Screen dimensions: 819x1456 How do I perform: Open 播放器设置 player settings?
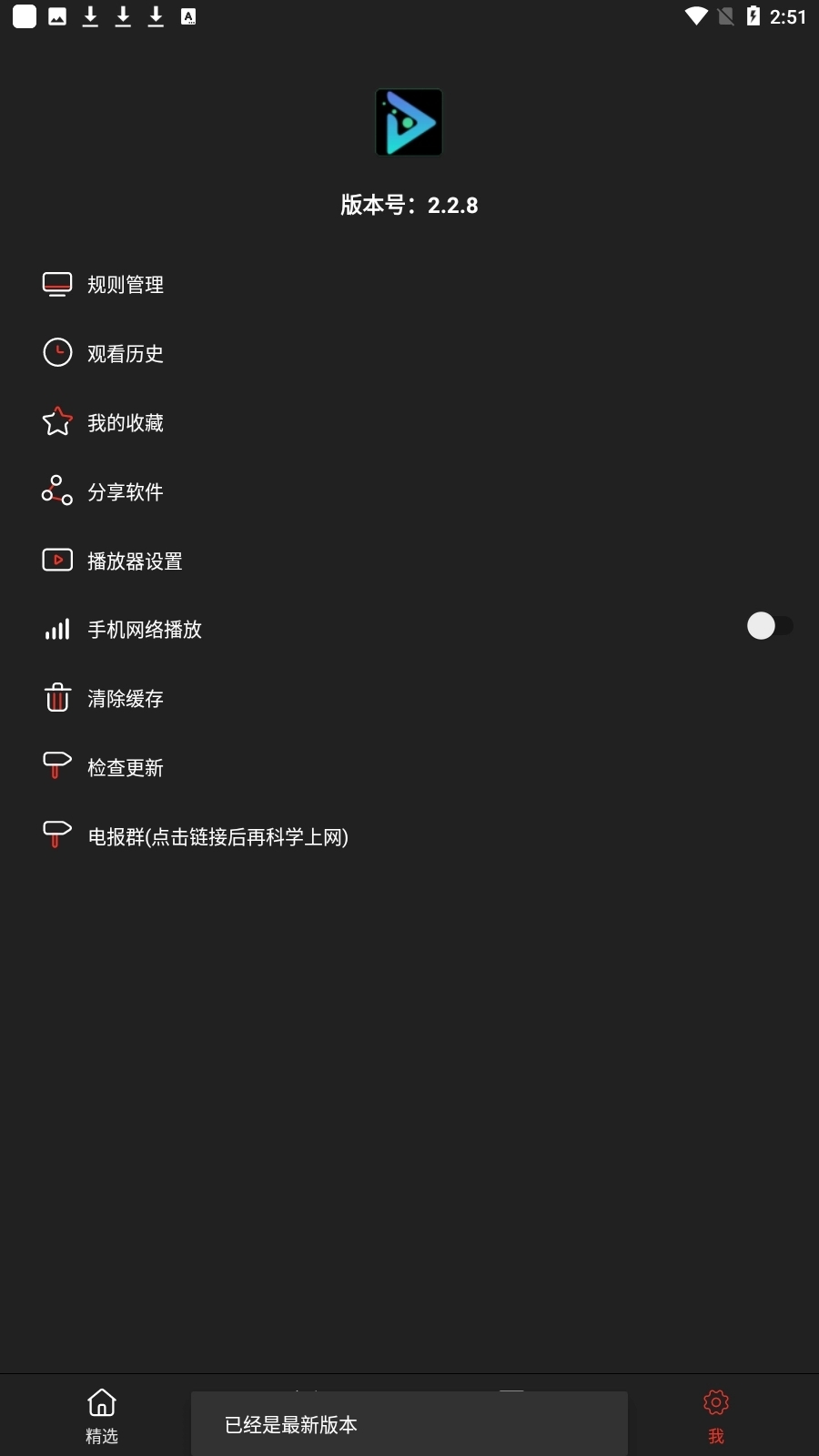pyautogui.click(x=135, y=561)
